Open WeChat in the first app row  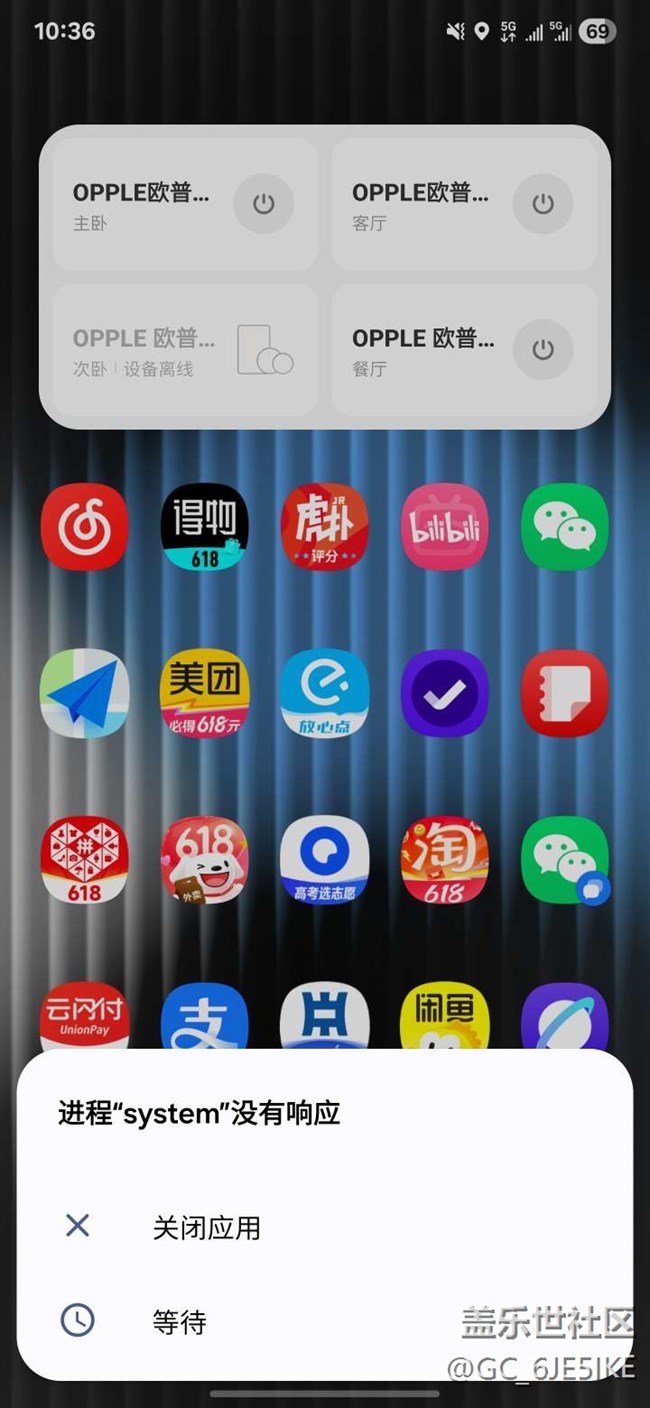(x=565, y=527)
